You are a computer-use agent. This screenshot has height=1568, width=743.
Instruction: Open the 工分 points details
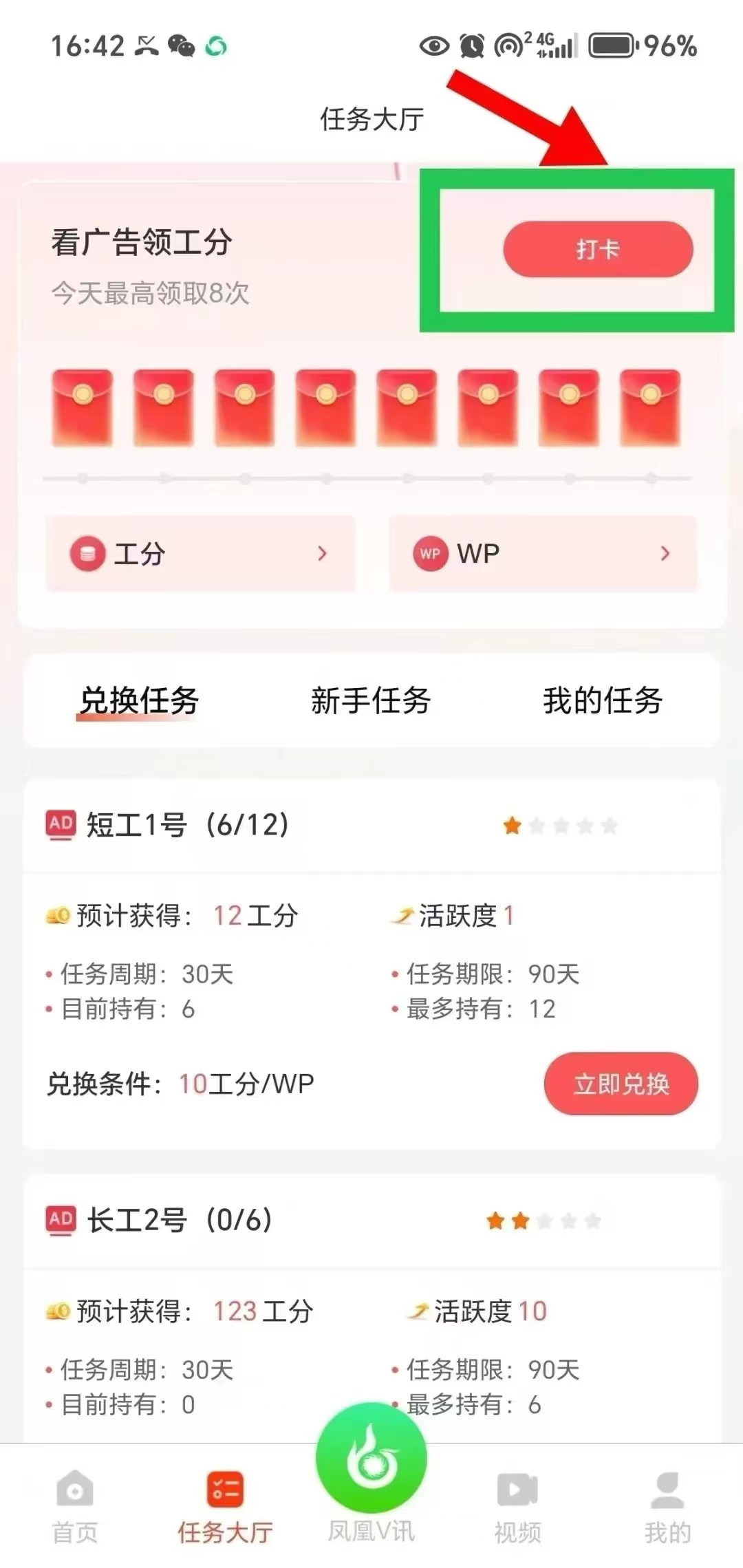coord(200,553)
